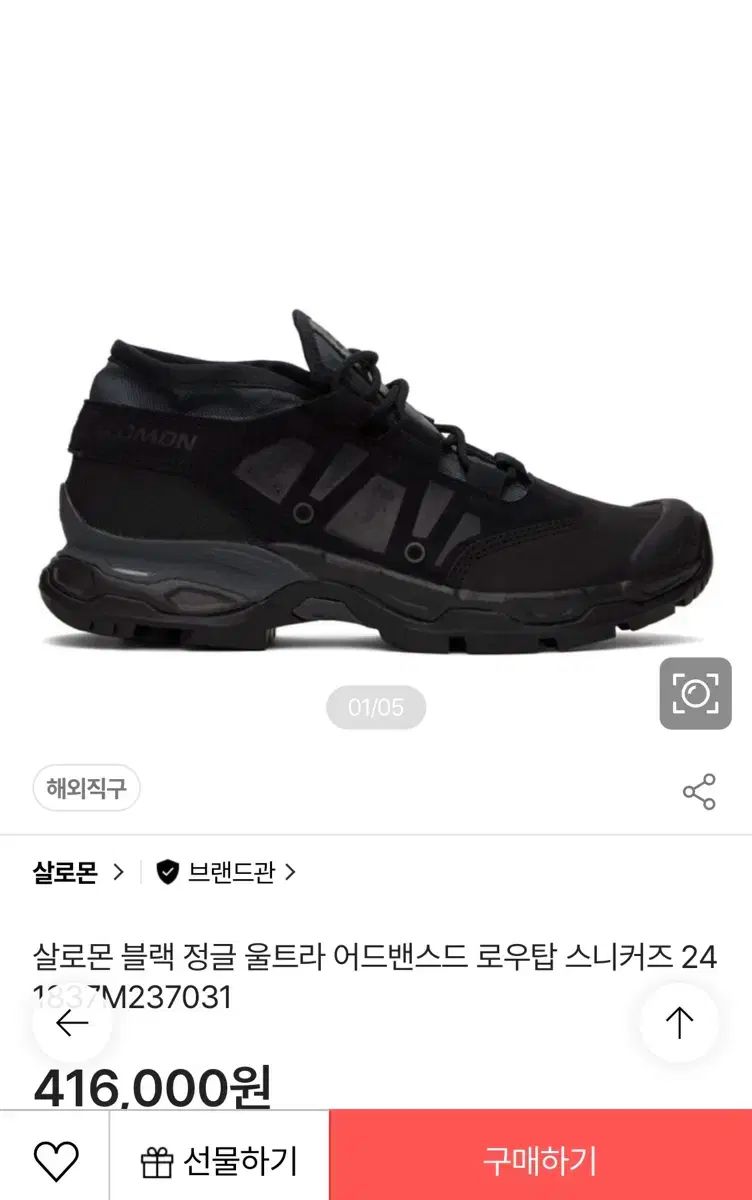
Task: Jump to top with the up arrow
Action: (x=679, y=1023)
